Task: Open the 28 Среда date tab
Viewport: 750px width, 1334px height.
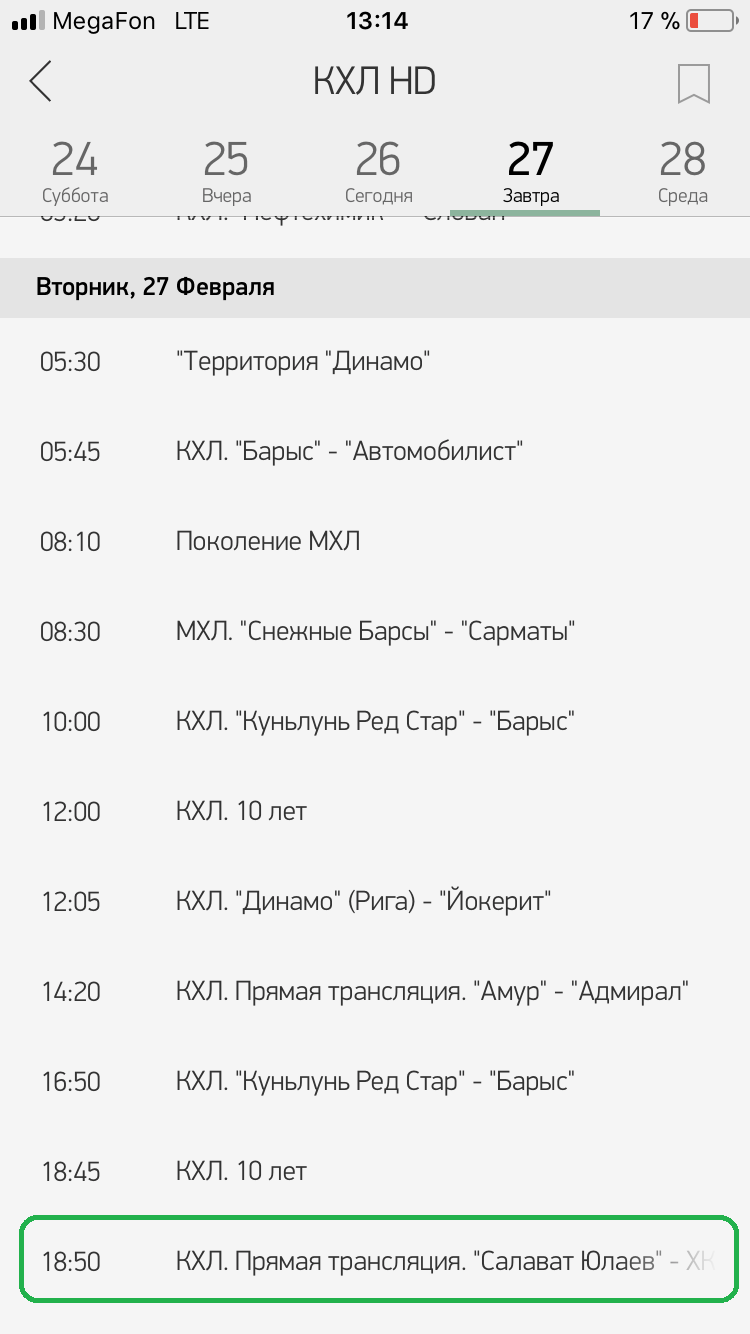Action: pos(682,172)
